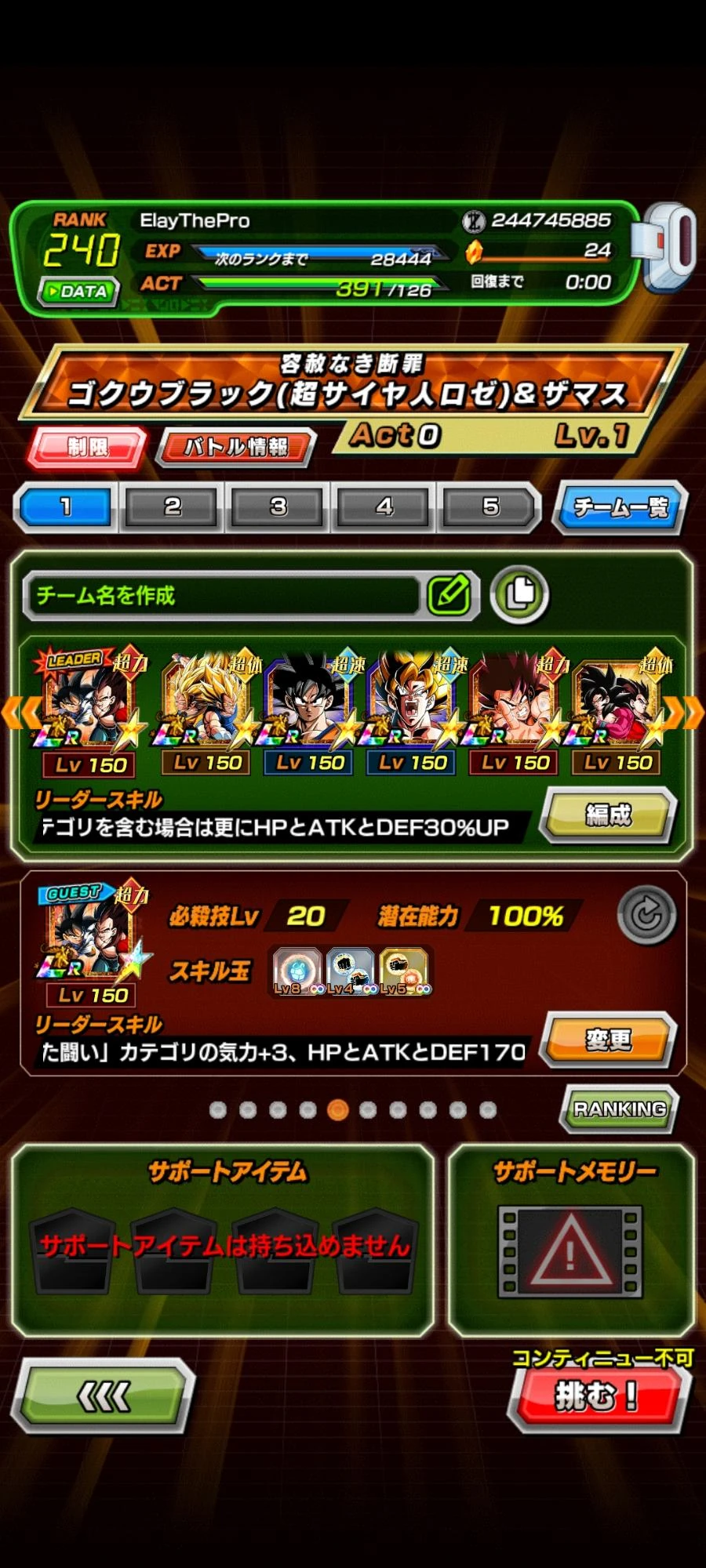Tap the highlighted page dot indicator
This screenshot has height=1568, width=706.
coord(337,1109)
